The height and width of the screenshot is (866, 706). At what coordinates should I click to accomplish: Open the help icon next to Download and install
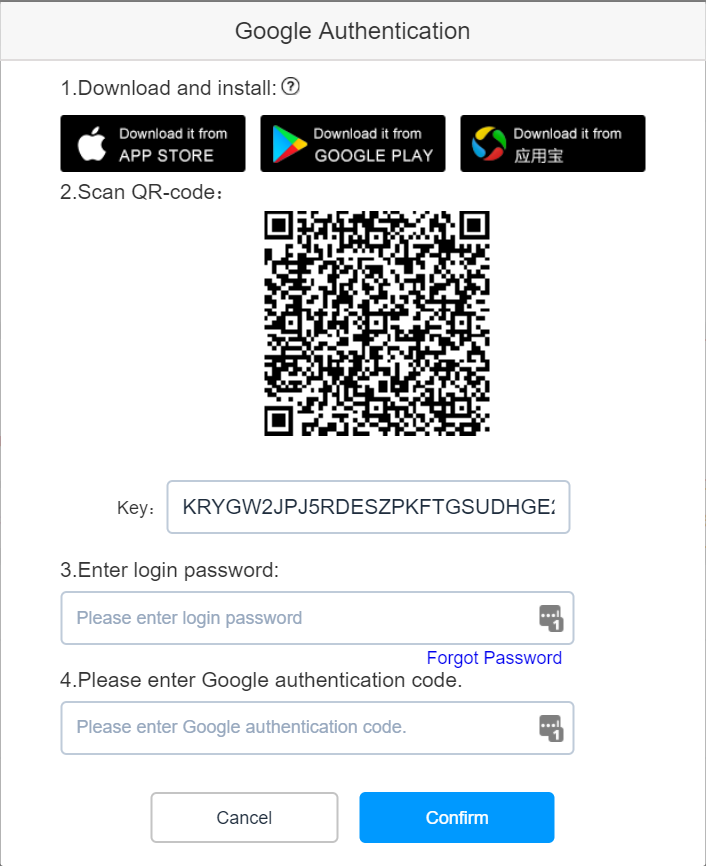pos(290,87)
